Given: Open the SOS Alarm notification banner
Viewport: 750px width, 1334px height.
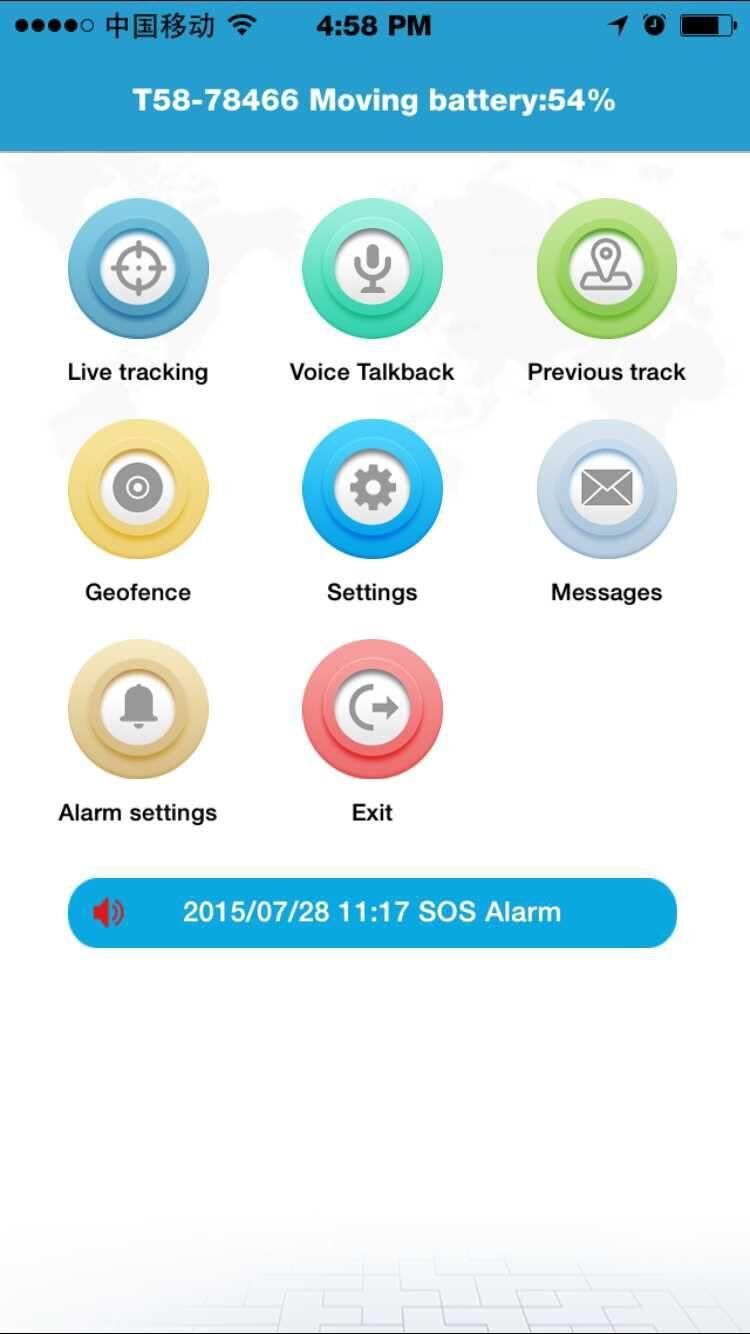Looking at the screenshot, I should [x=372, y=912].
